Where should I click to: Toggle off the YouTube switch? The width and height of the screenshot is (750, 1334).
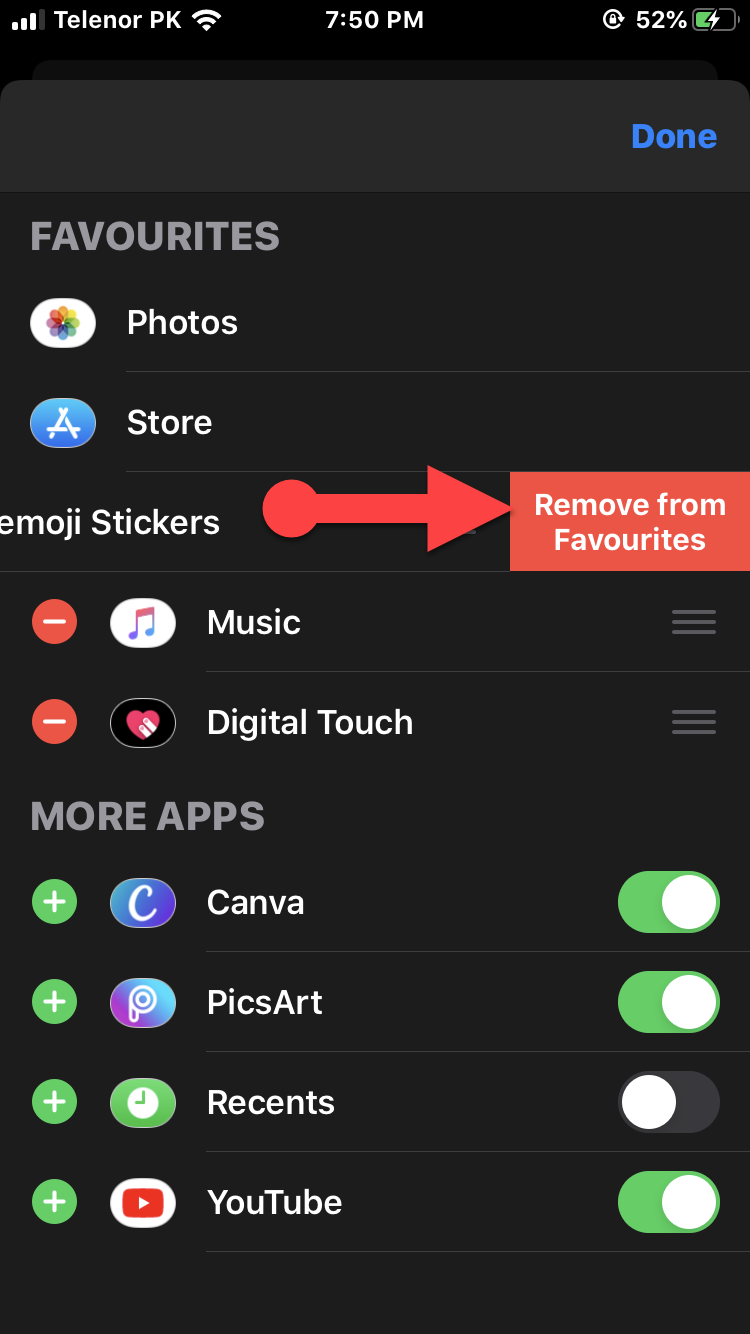coord(668,1202)
